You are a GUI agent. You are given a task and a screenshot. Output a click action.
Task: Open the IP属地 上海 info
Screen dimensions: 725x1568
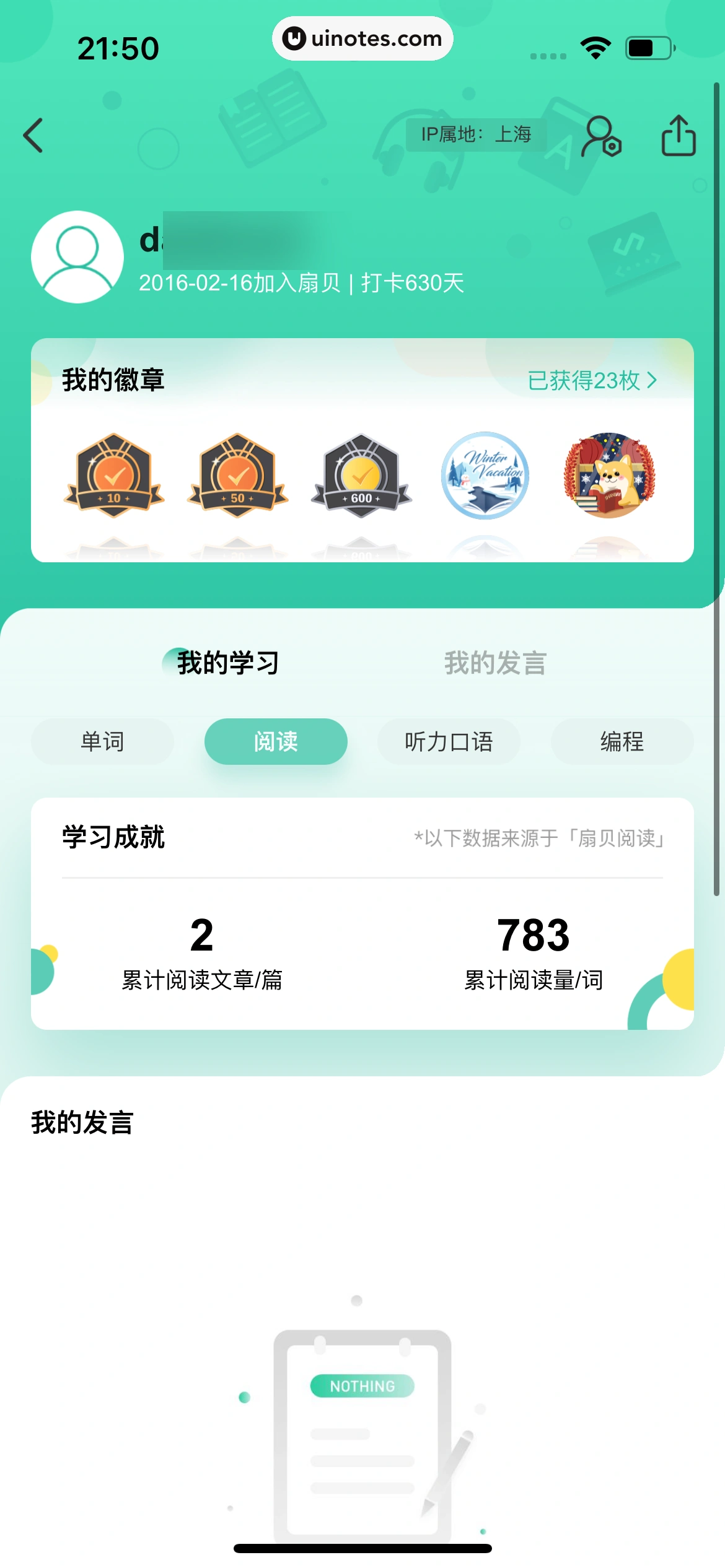[x=477, y=134]
